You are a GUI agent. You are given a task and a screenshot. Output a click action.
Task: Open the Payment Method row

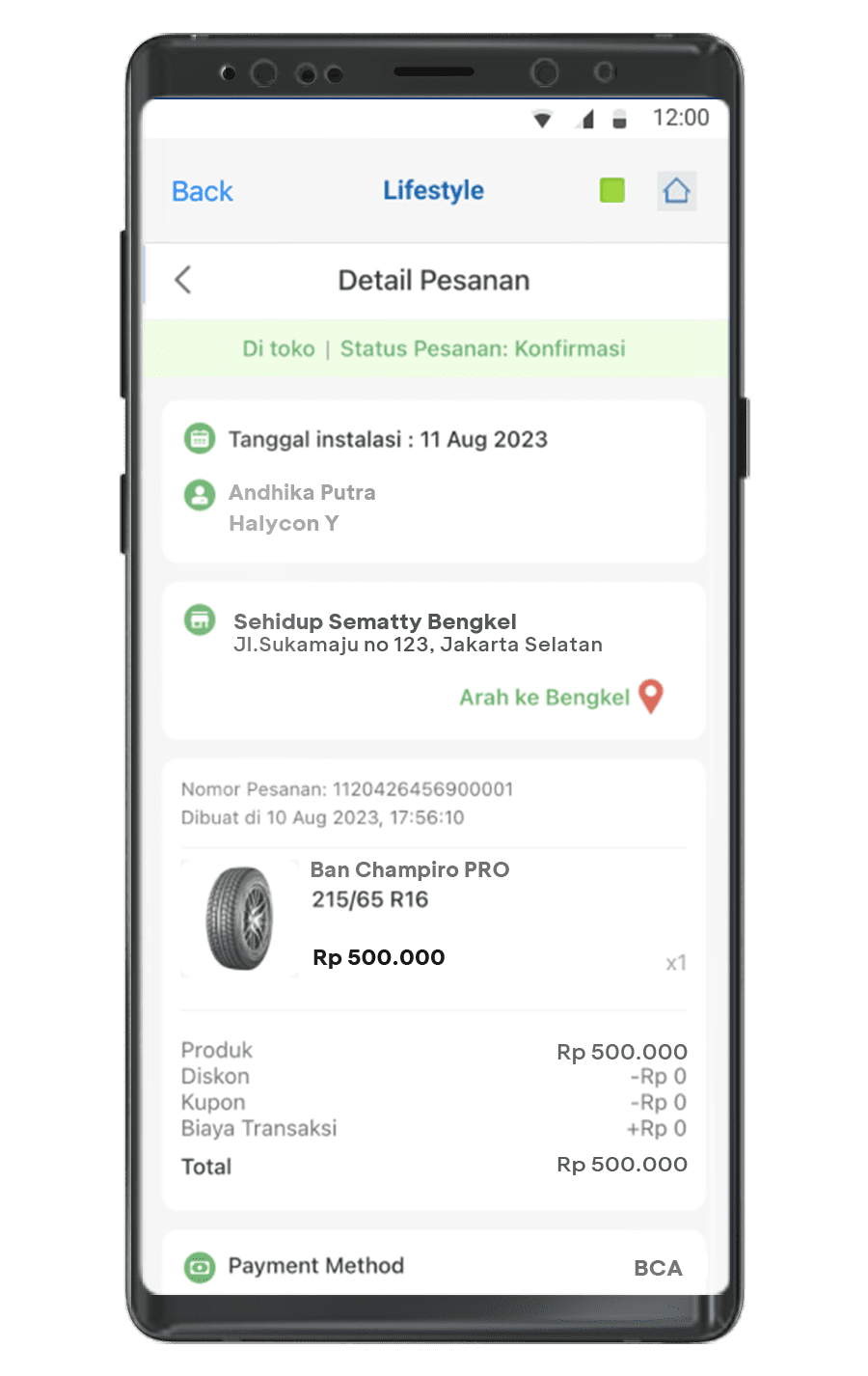pyautogui.click(x=432, y=1265)
